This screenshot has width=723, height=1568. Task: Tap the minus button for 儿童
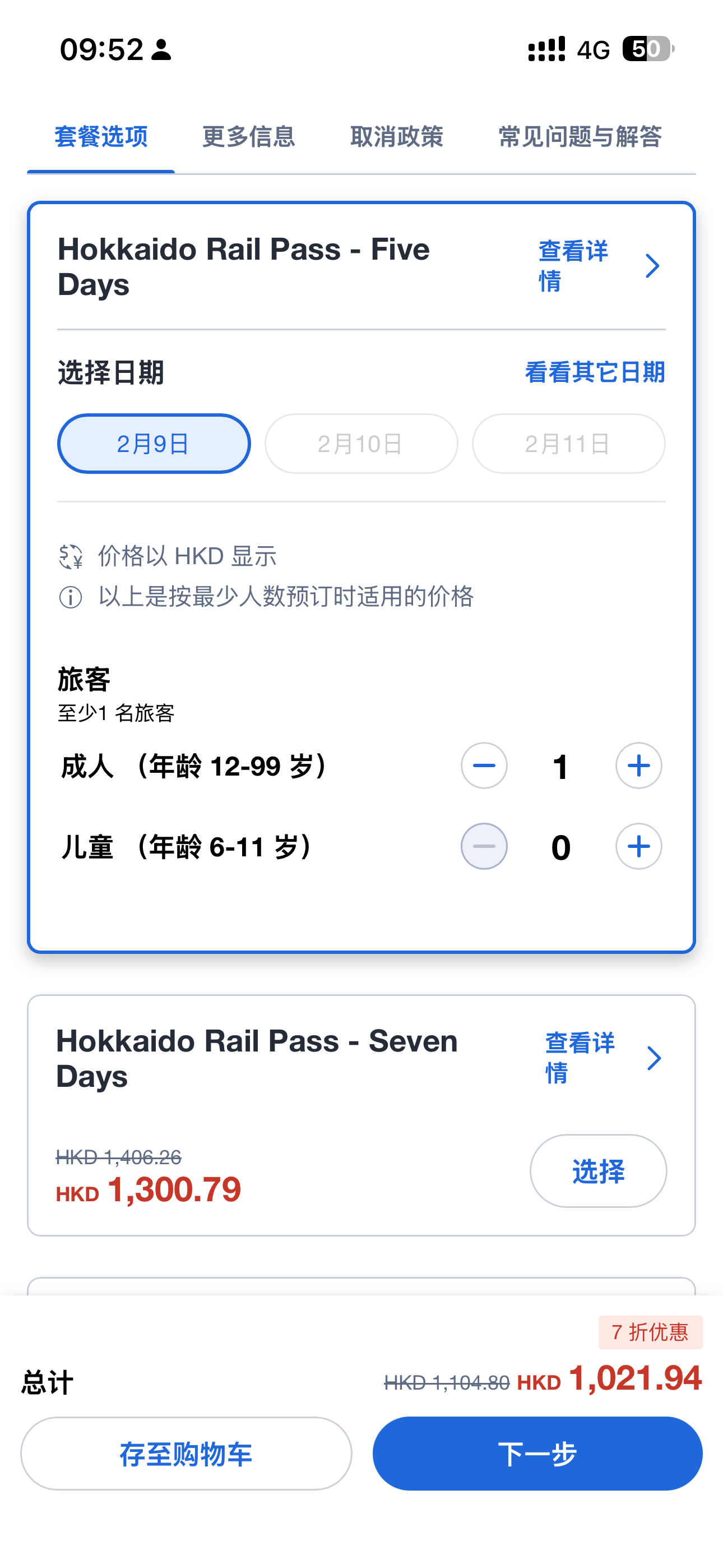coord(484,847)
